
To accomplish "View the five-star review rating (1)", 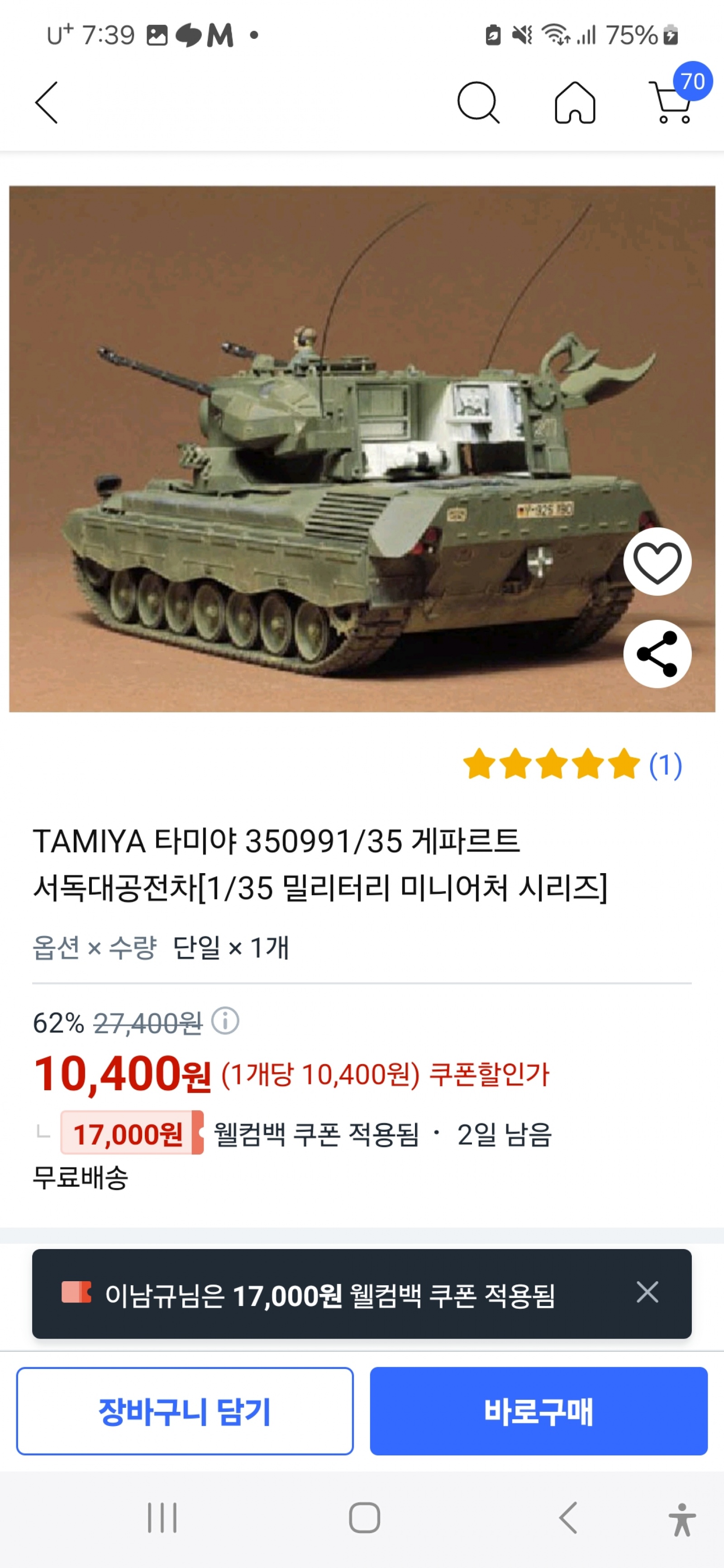I will [572, 765].
